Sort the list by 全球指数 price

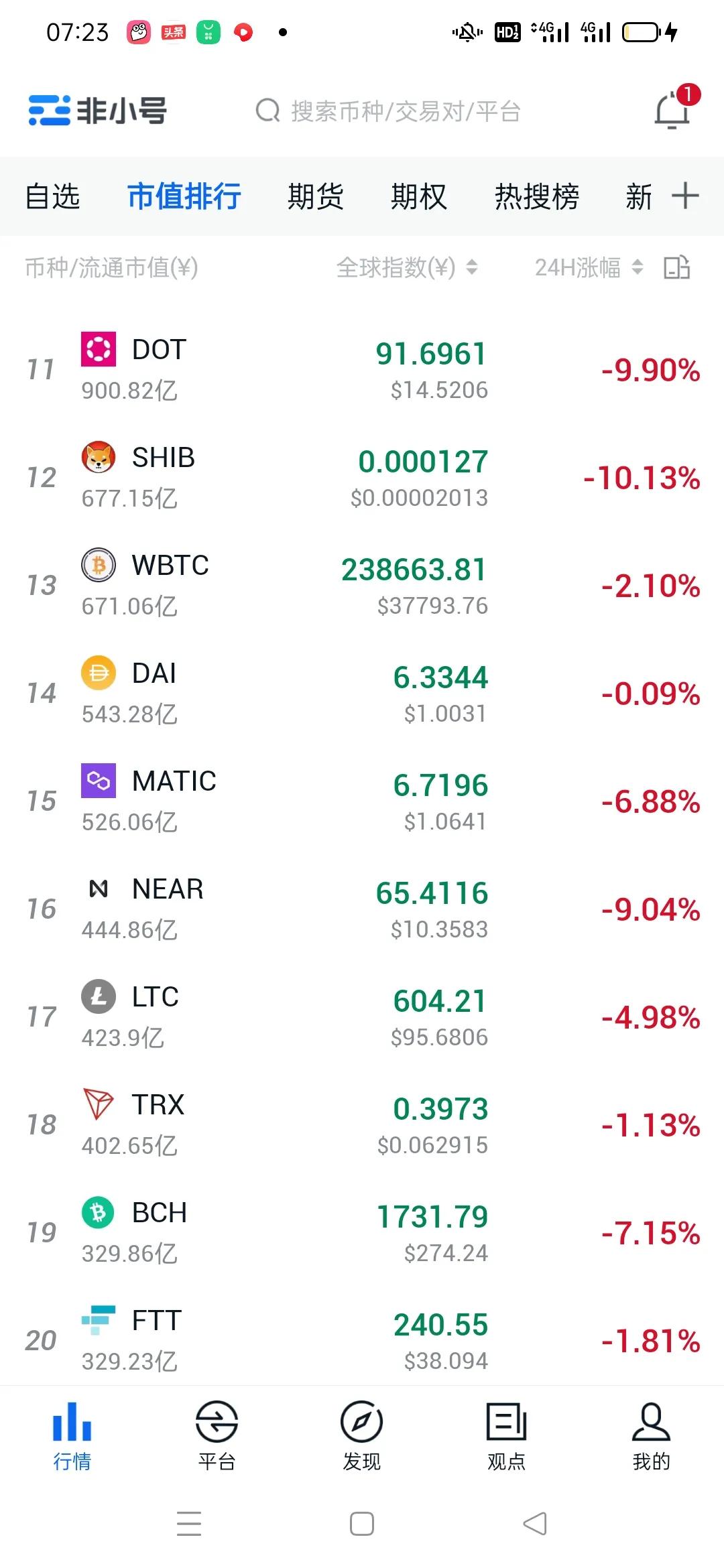click(x=406, y=268)
